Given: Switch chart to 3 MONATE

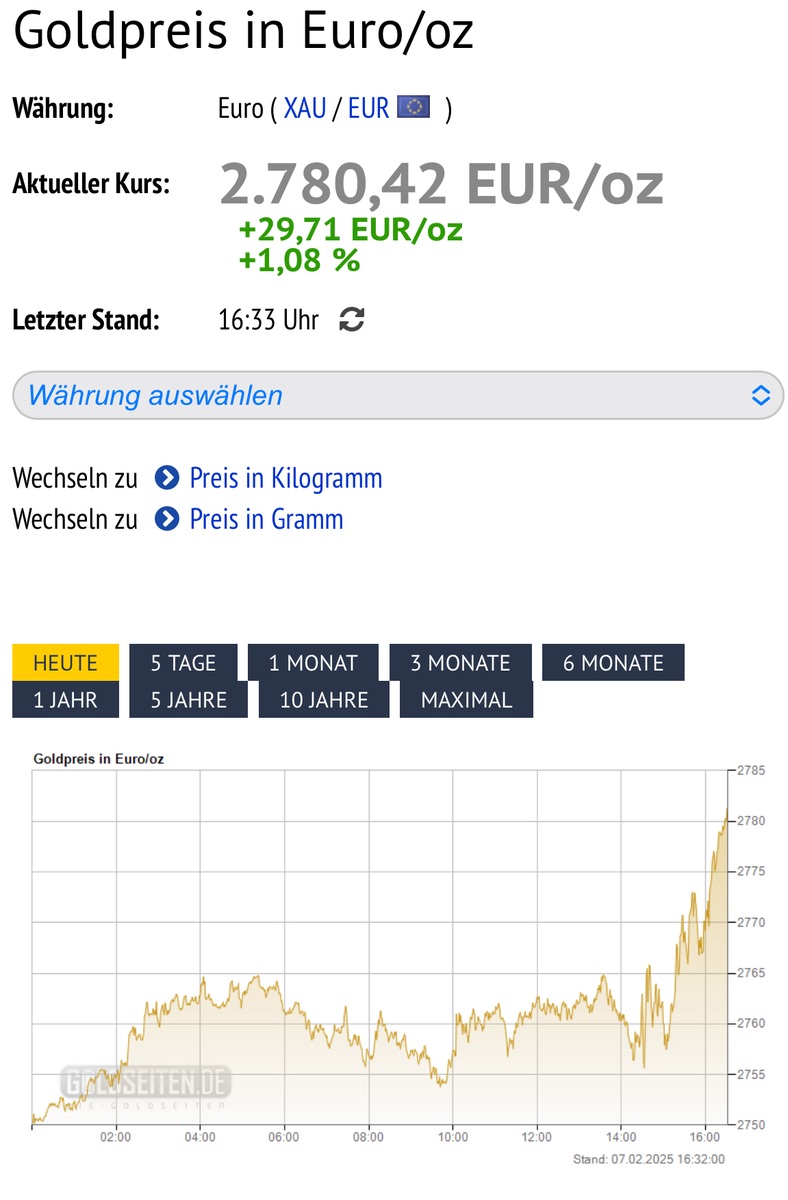Looking at the screenshot, I should (460, 663).
